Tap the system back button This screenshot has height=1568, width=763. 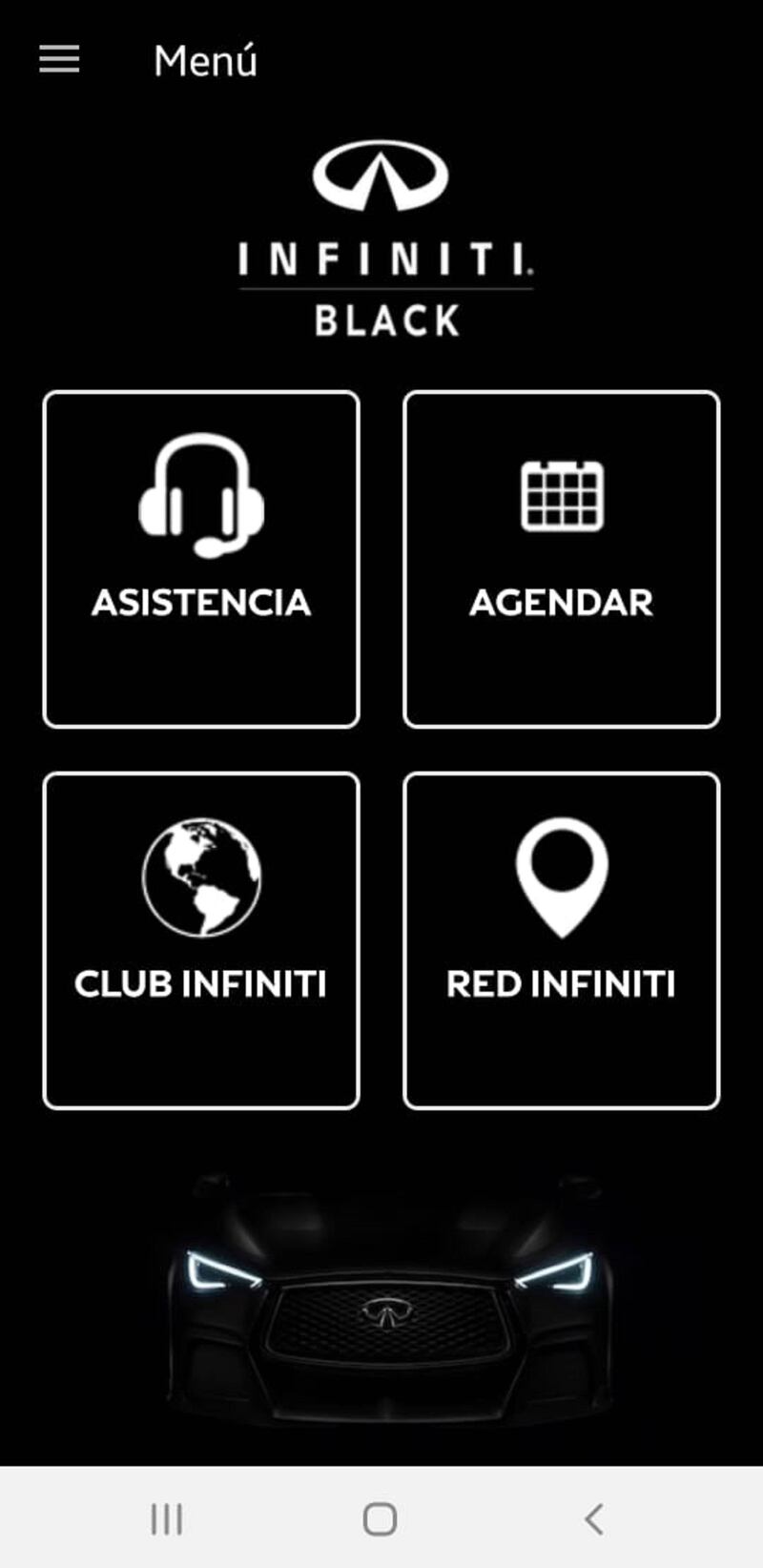click(x=594, y=1518)
